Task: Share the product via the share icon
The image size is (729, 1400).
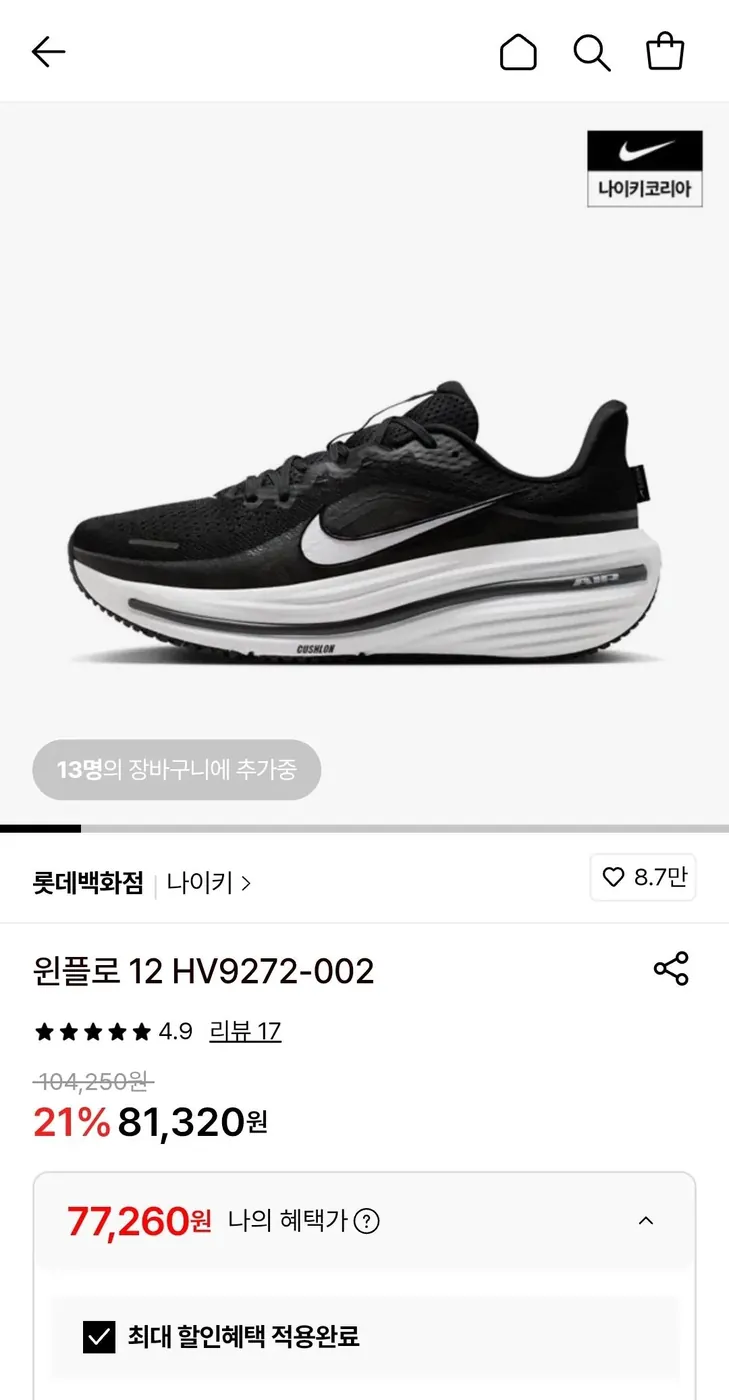Action: [670, 968]
